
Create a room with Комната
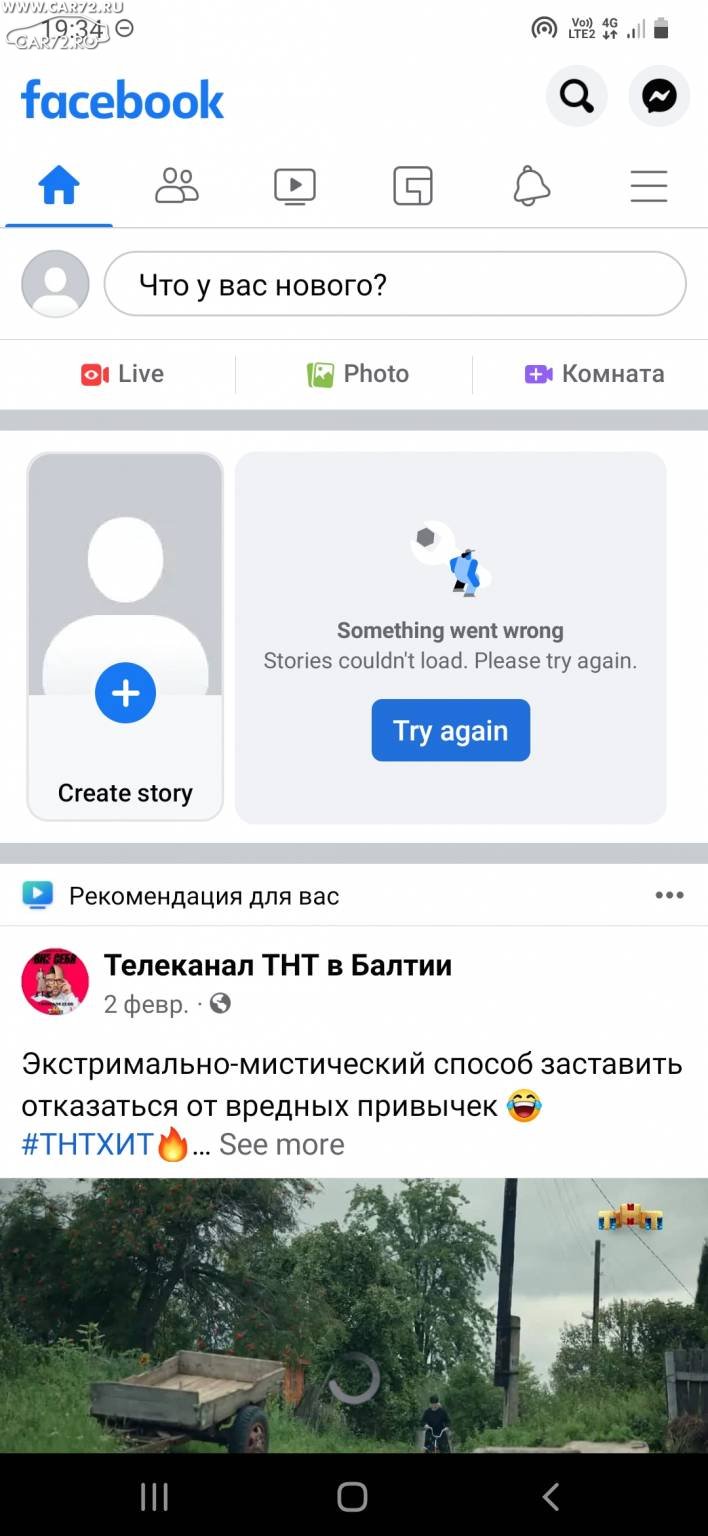tap(594, 374)
